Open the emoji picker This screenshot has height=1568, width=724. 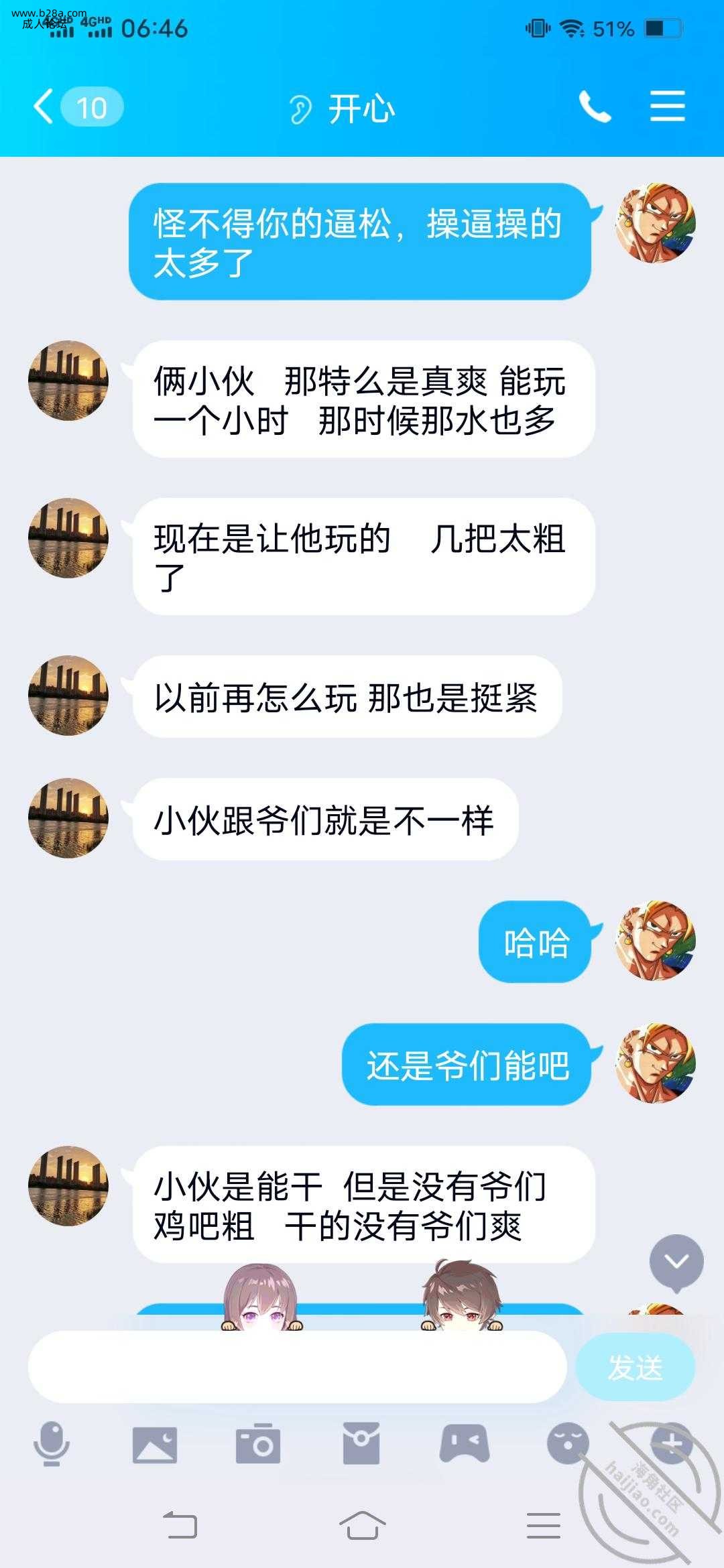point(568,1444)
